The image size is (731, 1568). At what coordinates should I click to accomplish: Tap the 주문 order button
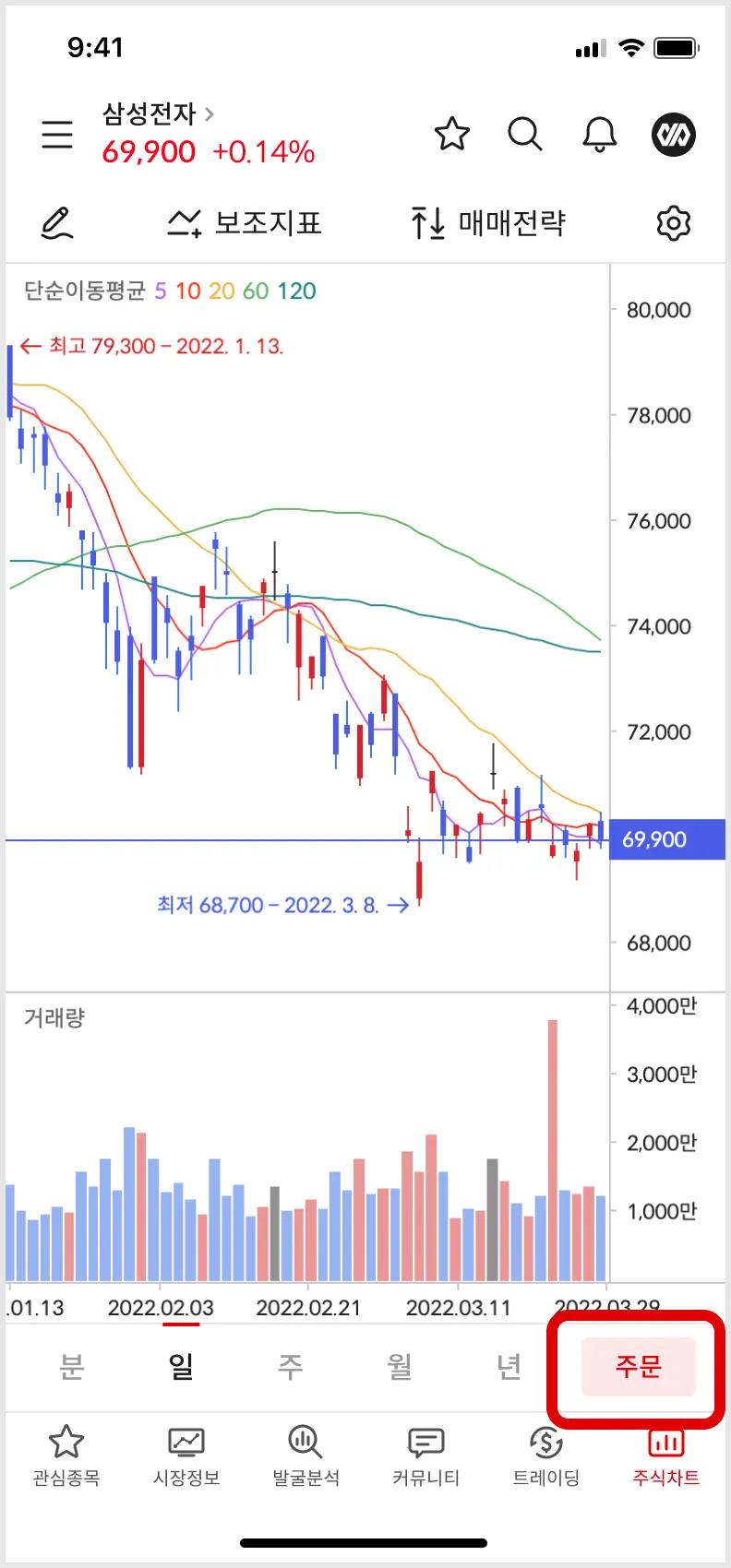point(638,1366)
